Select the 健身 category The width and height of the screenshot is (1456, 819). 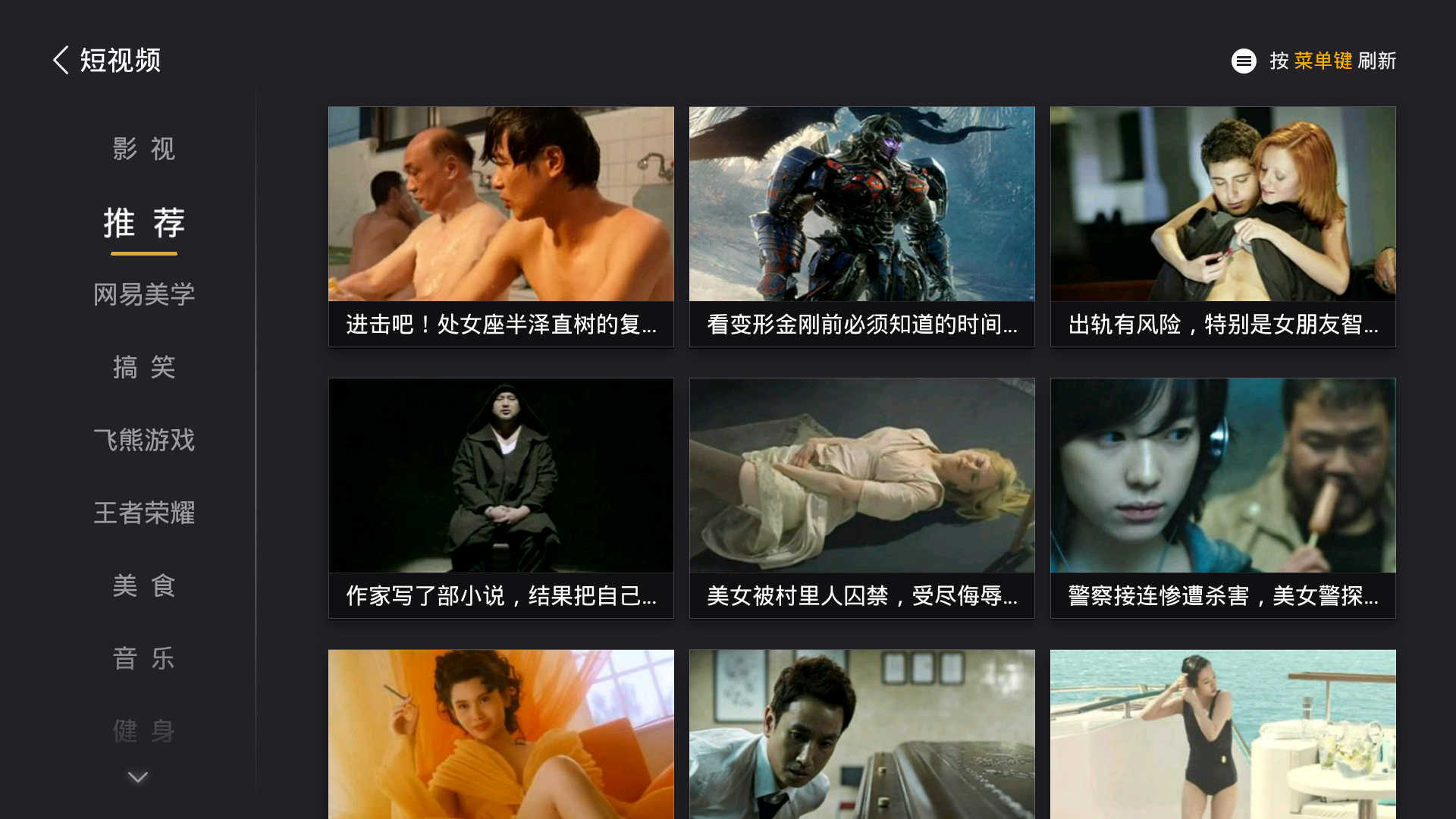(143, 731)
